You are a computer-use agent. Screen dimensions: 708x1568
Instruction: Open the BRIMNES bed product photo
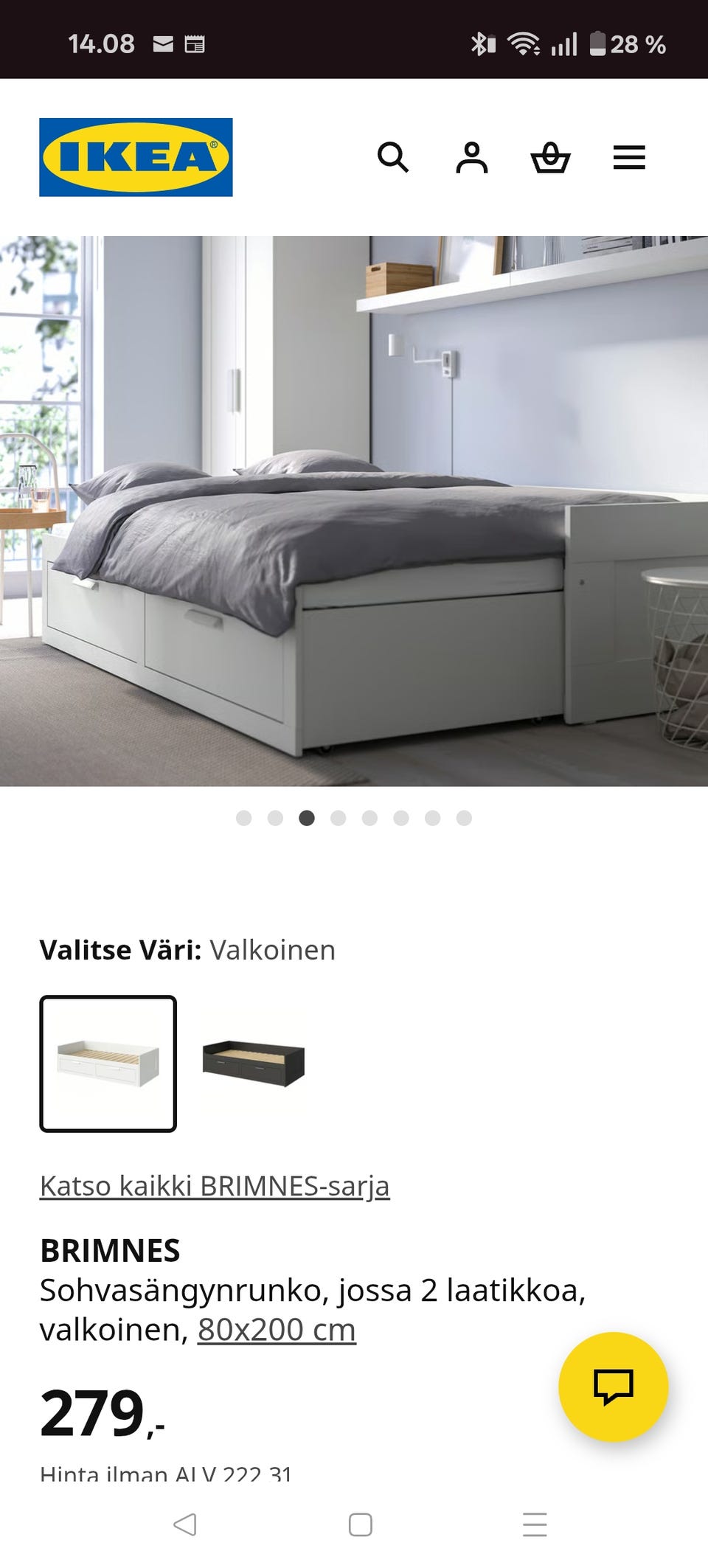[354, 510]
